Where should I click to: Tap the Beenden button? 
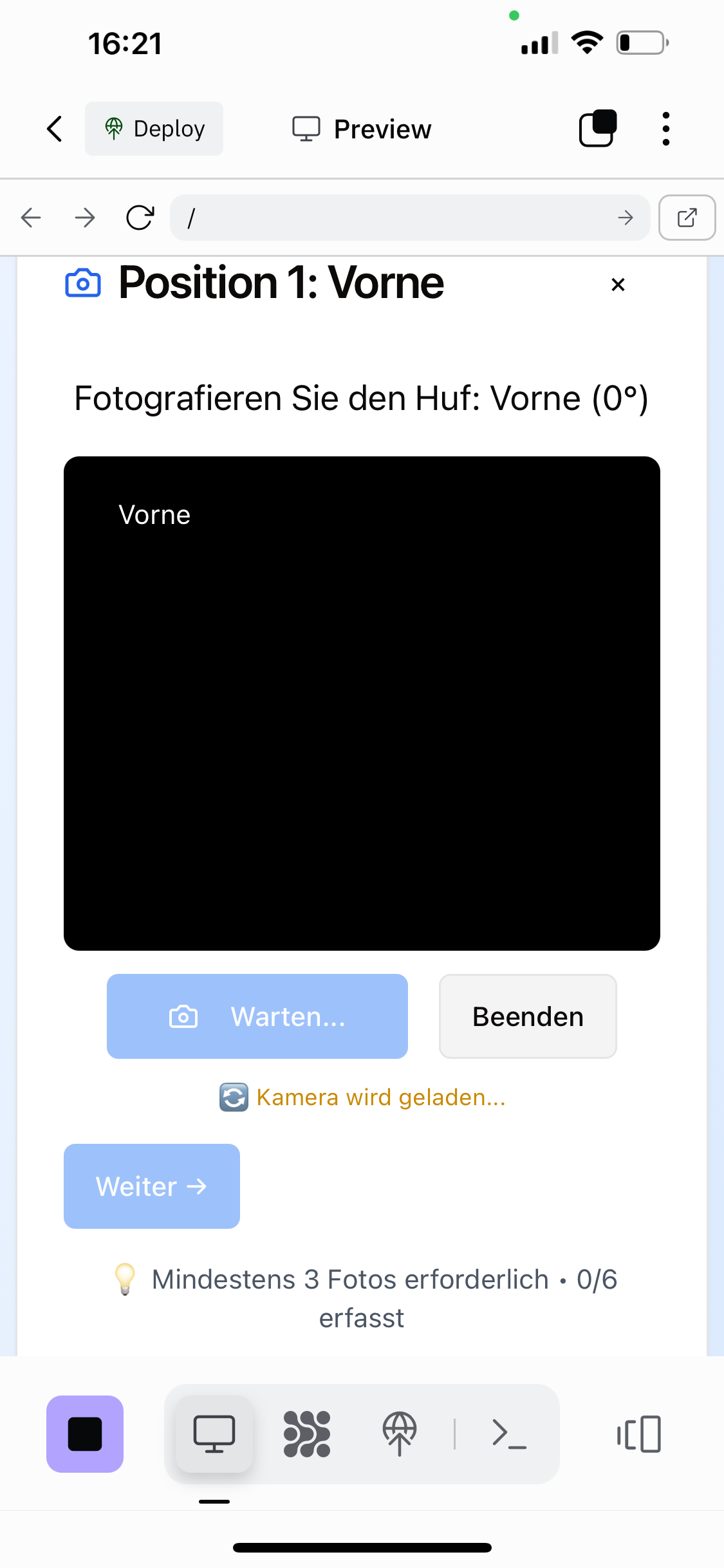click(x=528, y=1016)
